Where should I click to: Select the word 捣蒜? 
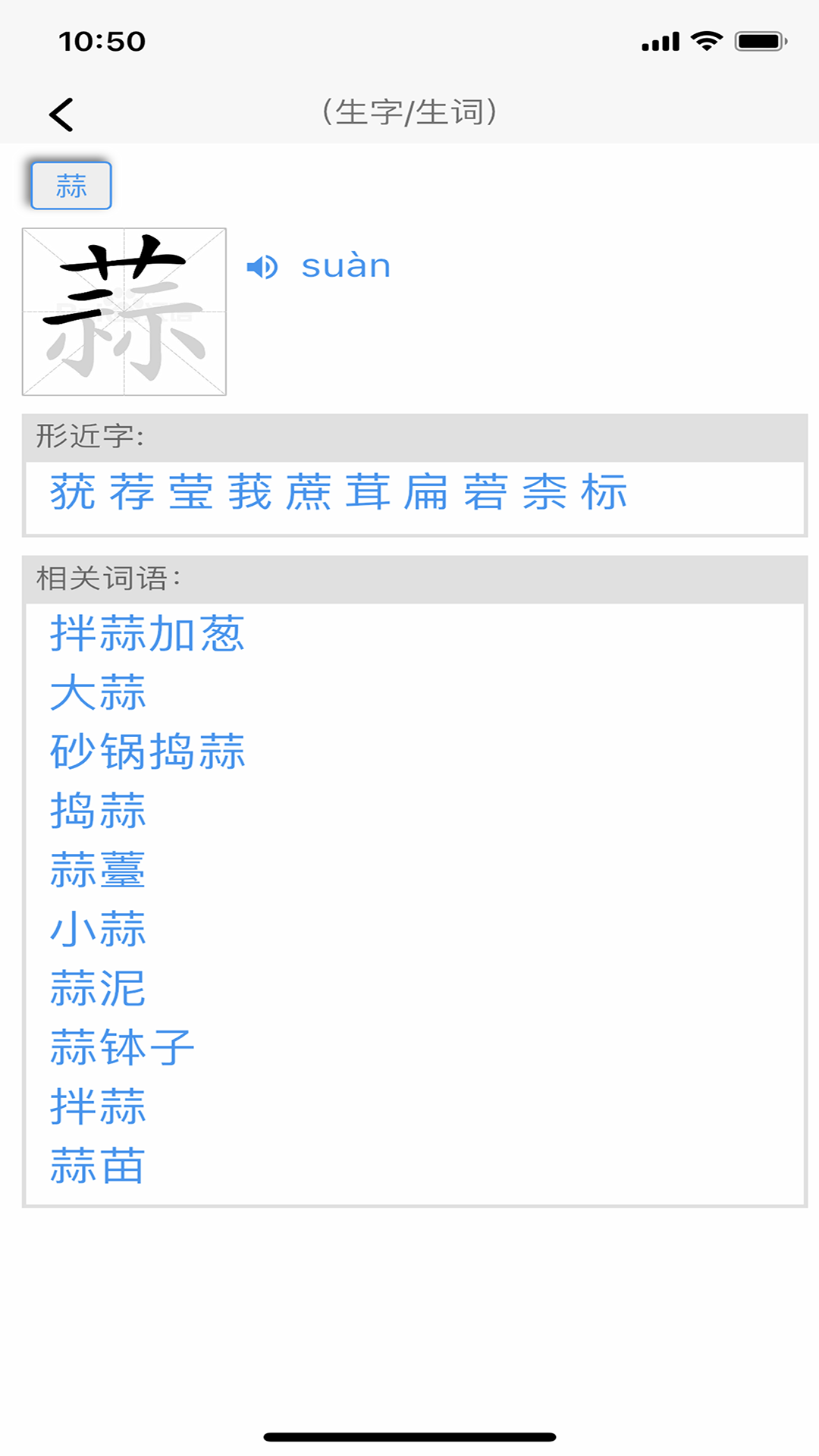point(97,811)
